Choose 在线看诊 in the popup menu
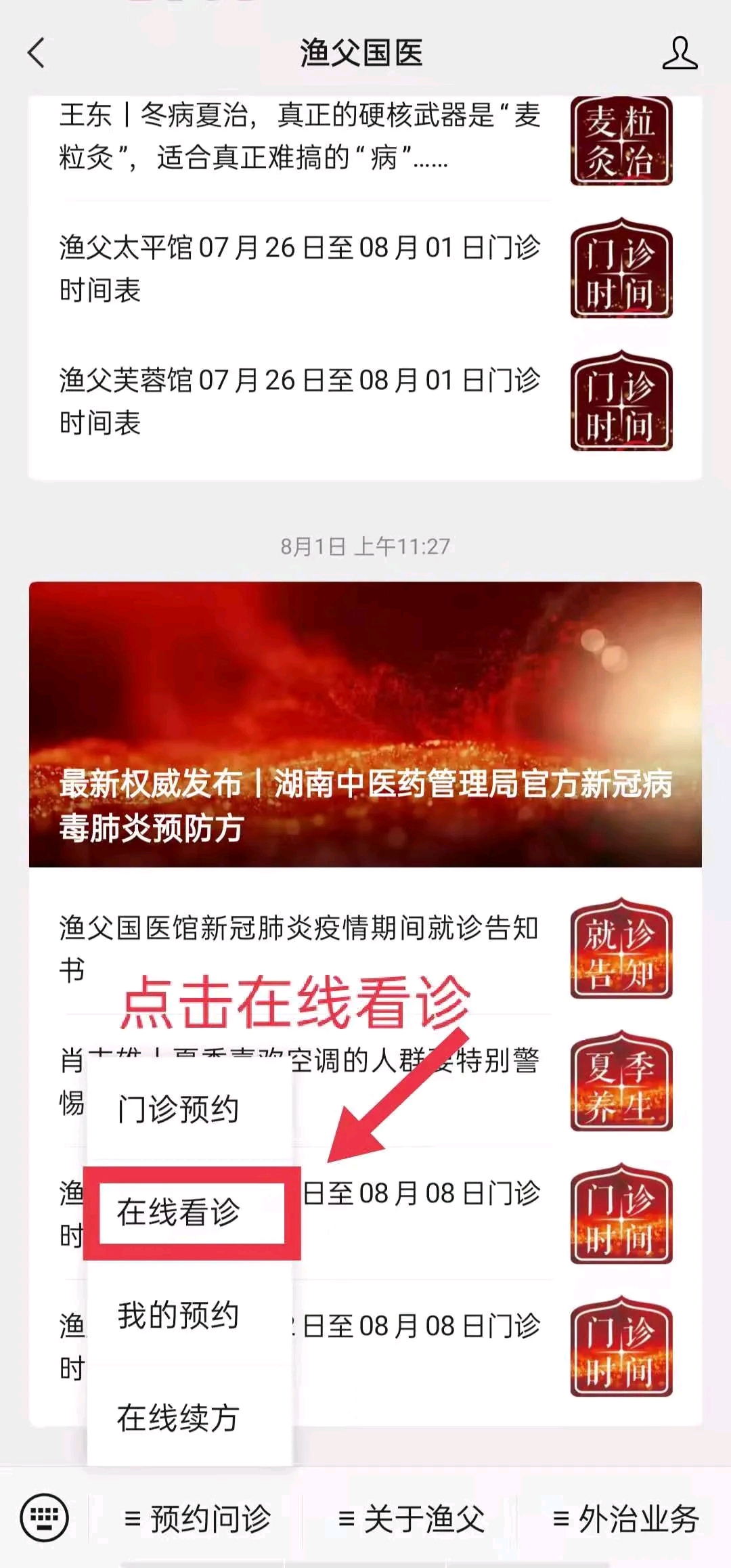Image resolution: width=731 pixels, height=1568 pixels. pos(179,1212)
